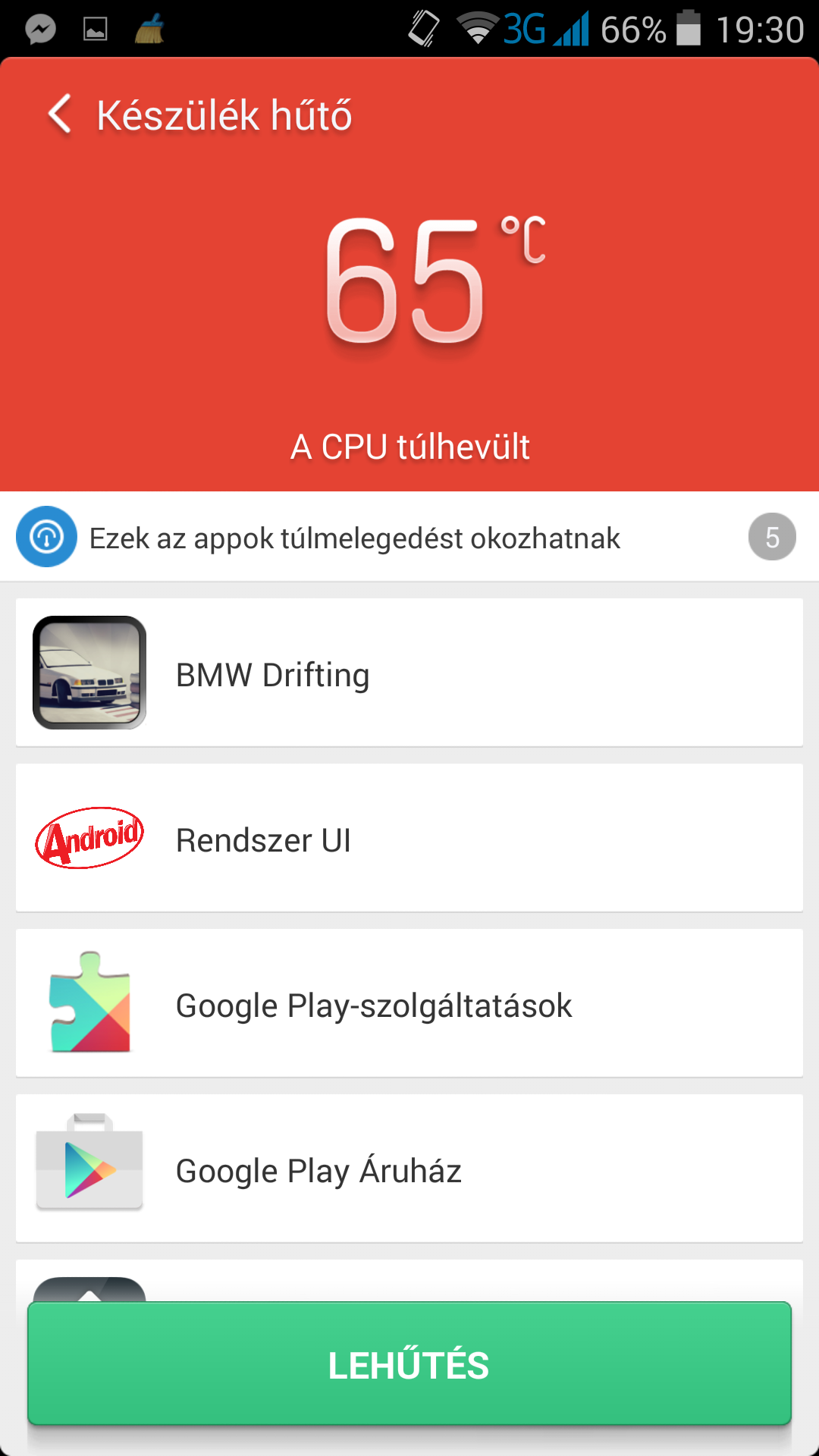Go back from Készülék hűtő screen
This screenshot has width=819, height=1456.
click(x=61, y=115)
